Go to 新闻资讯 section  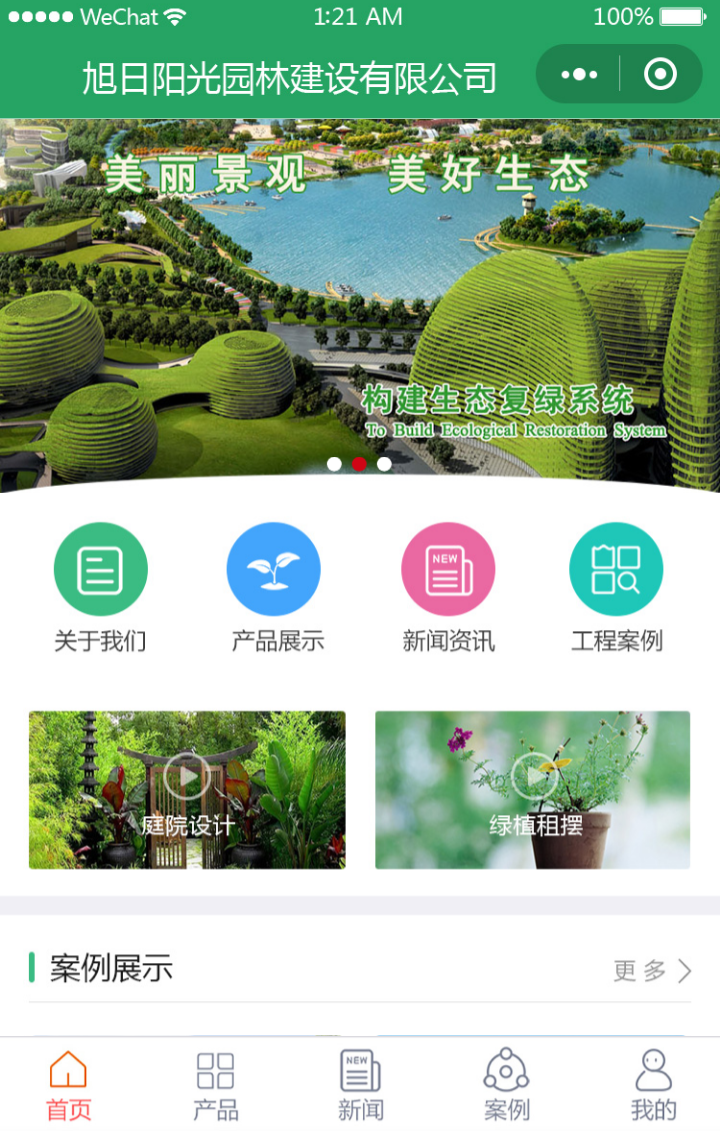(448, 587)
